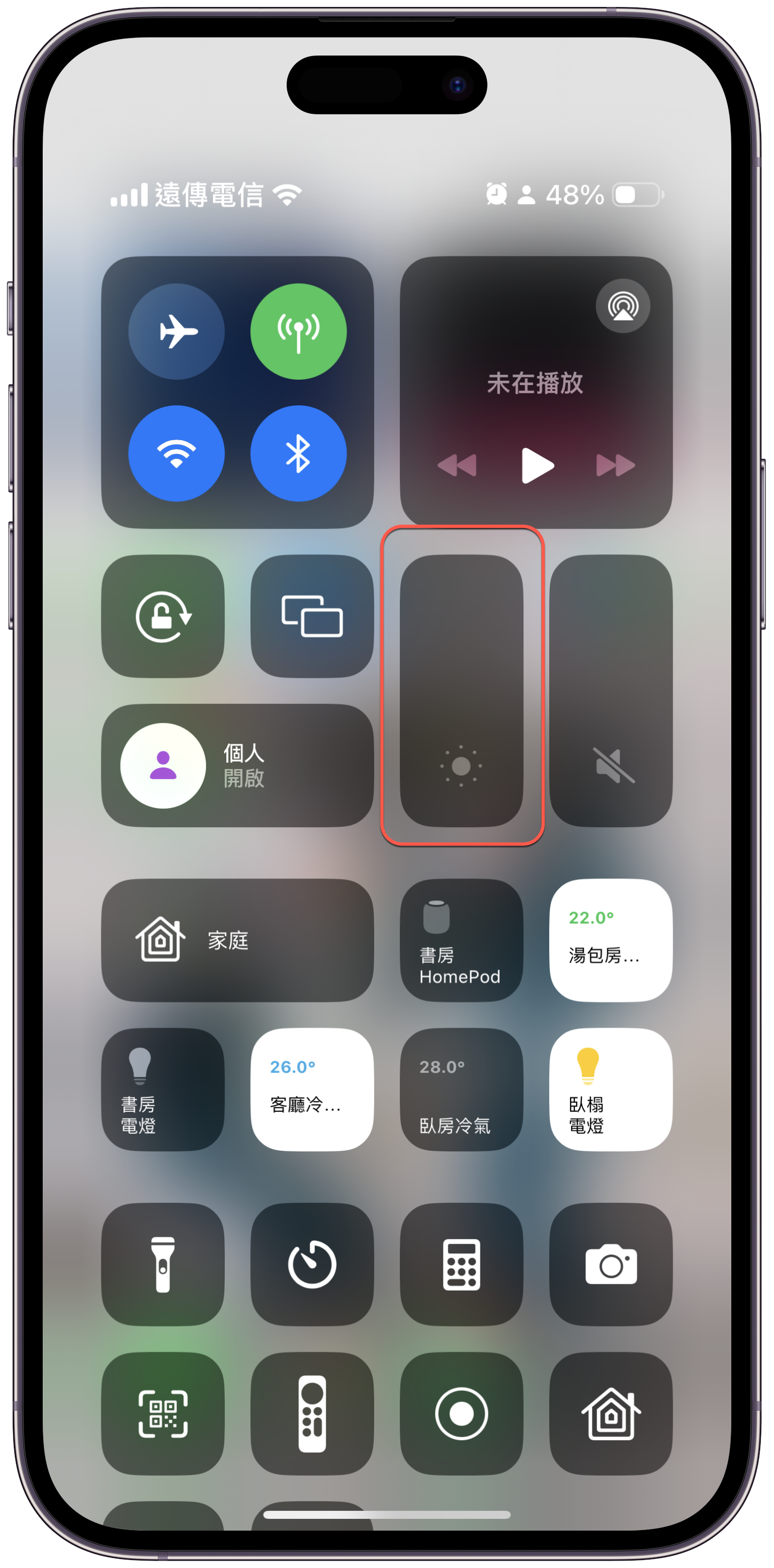
Task: Tap the brightness slider
Action: point(461,690)
